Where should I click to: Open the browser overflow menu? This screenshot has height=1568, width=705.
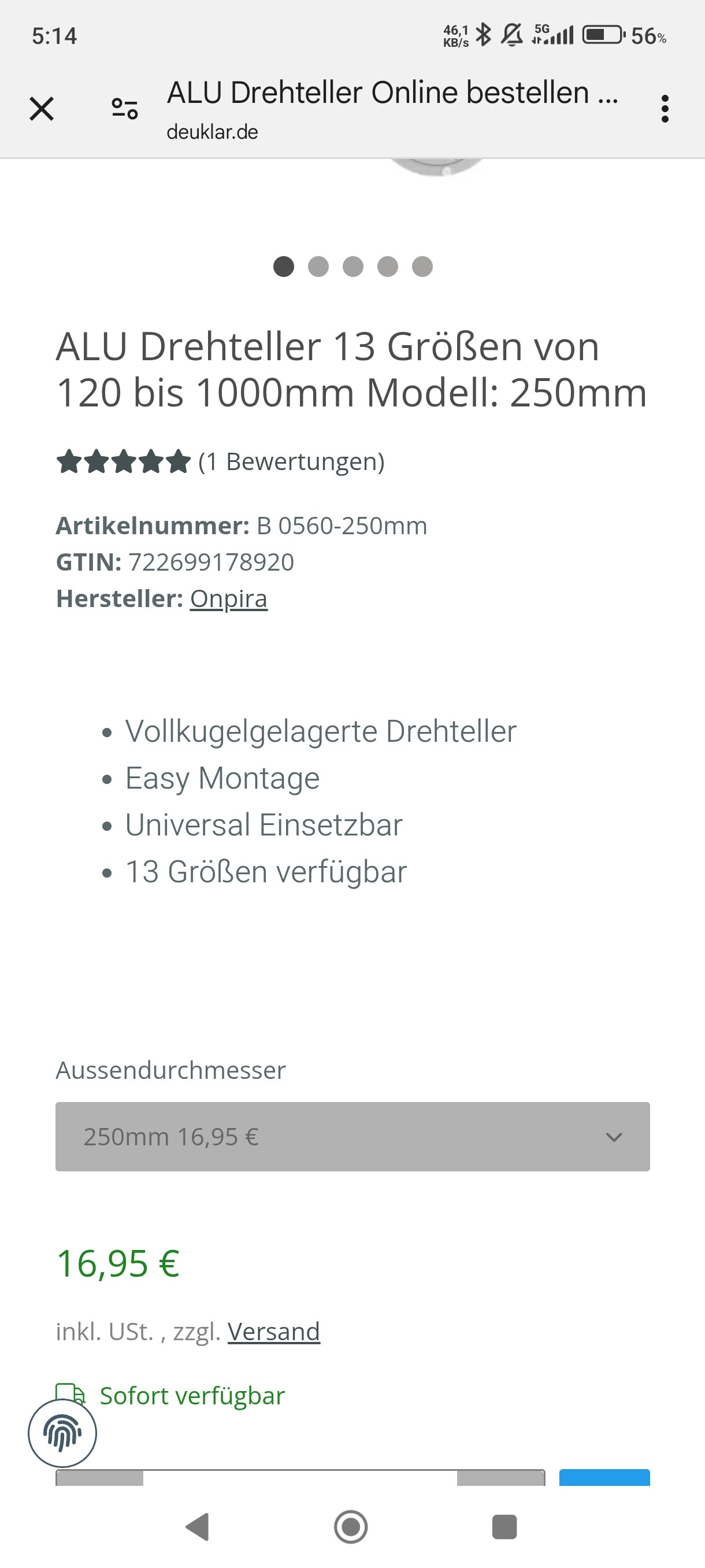click(x=664, y=109)
